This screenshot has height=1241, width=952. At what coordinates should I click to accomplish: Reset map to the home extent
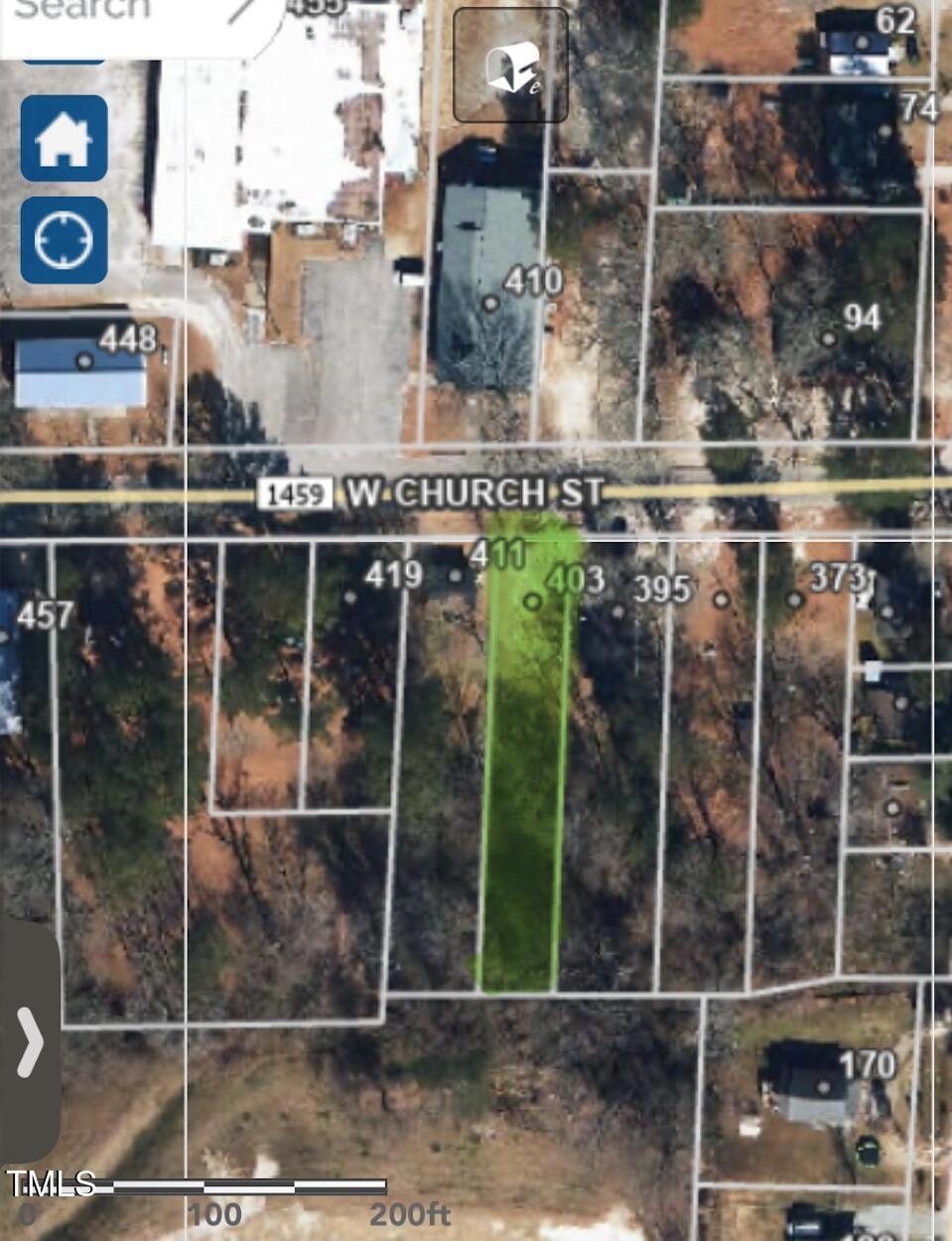[65, 139]
